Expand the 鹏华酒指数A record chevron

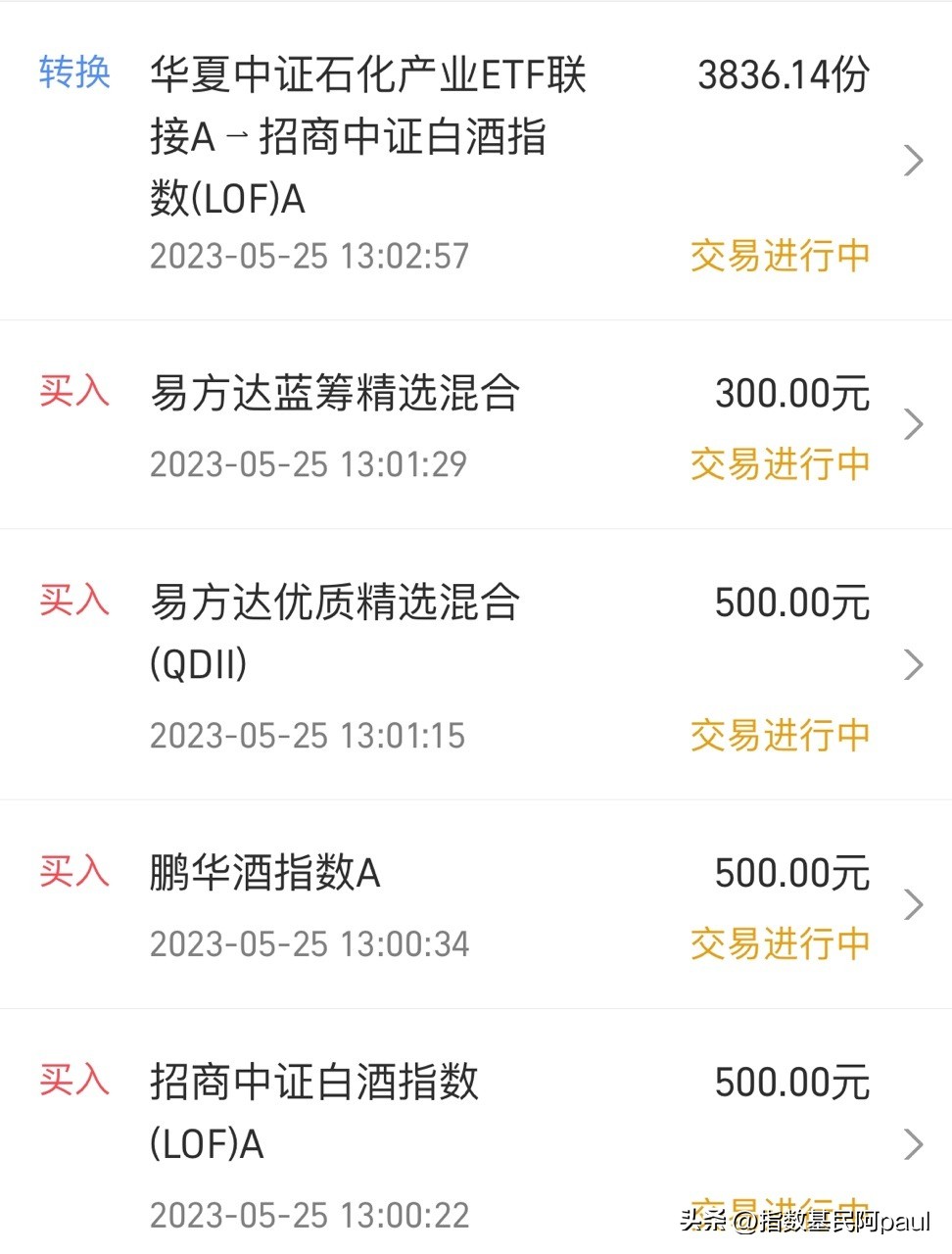point(913,904)
